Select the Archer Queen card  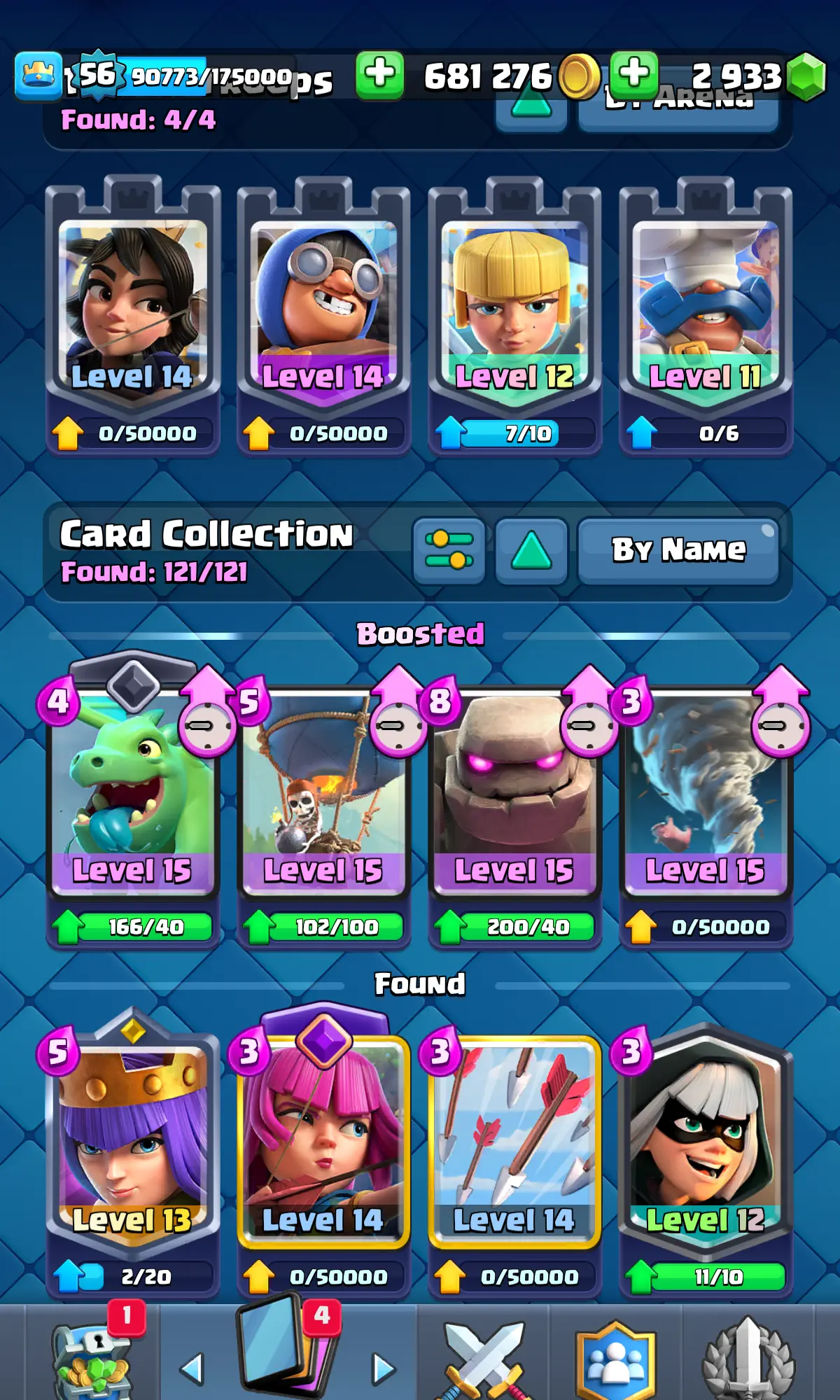[132, 1141]
